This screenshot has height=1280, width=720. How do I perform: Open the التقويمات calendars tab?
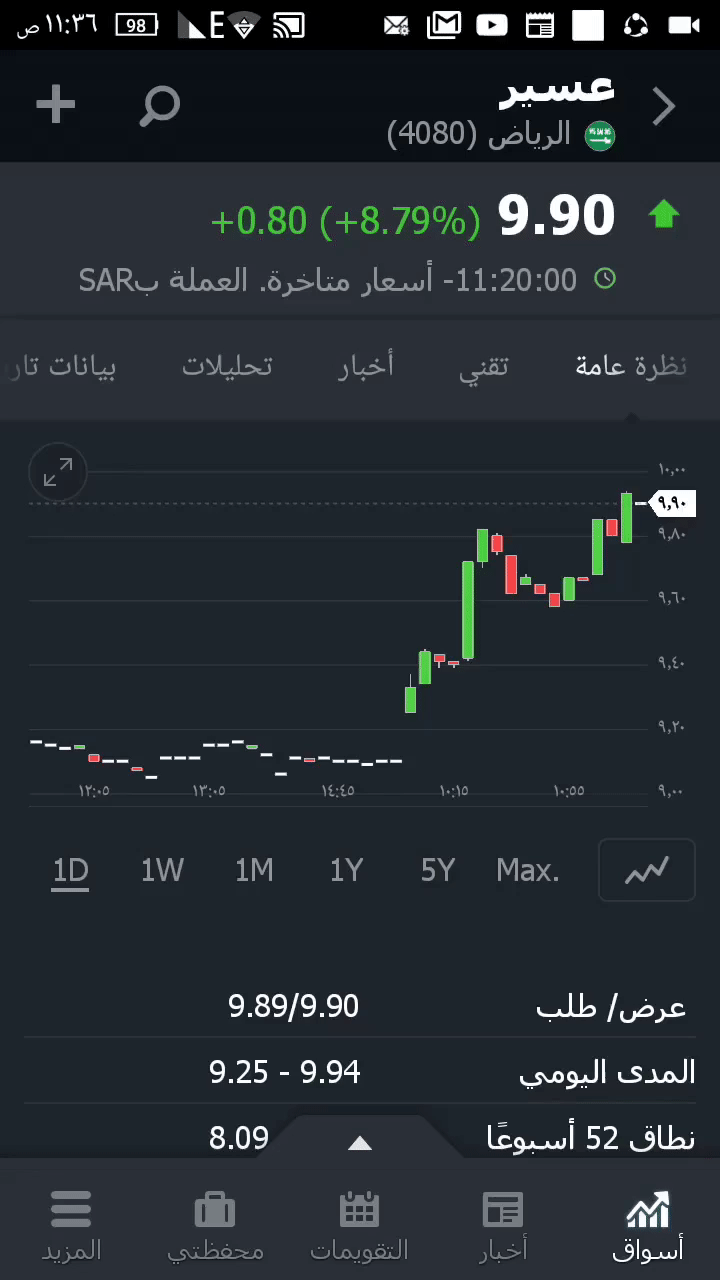click(x=359, y=1224)
